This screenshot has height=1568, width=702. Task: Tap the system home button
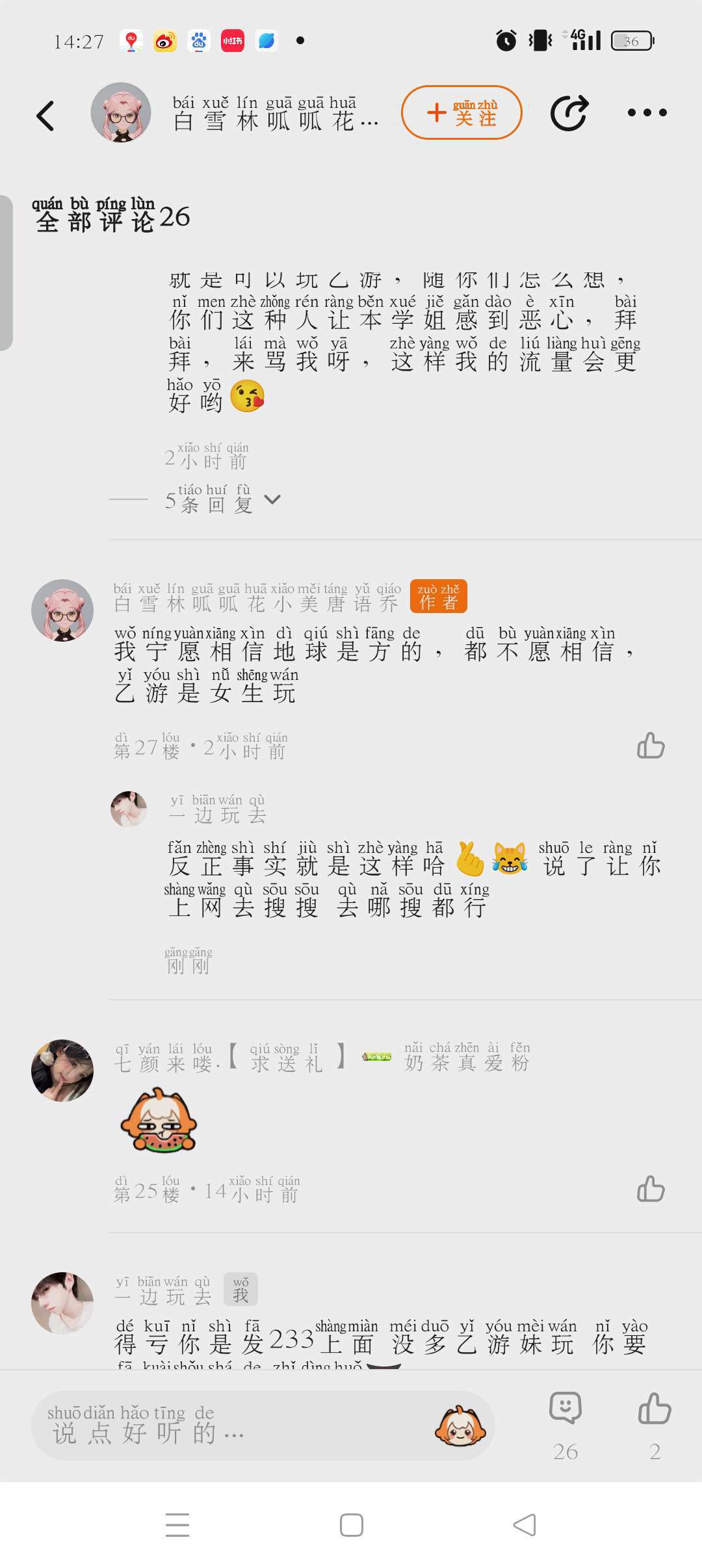click(351, 1525)
